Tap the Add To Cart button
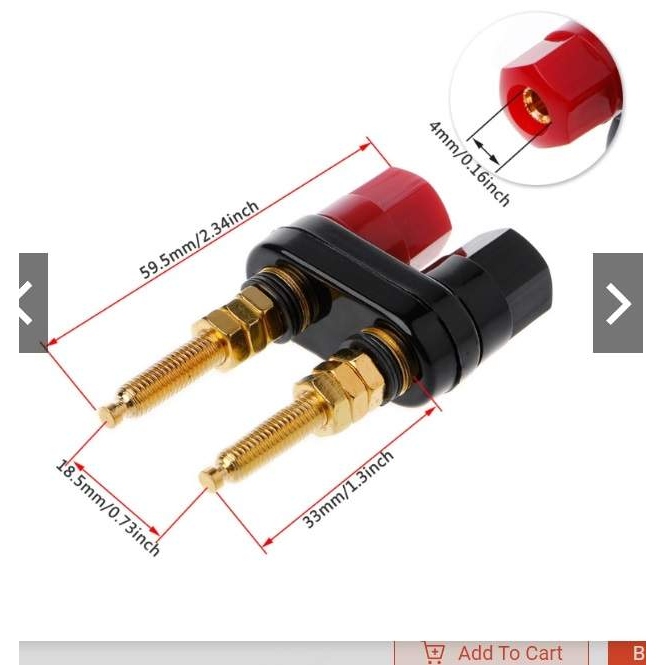The height and width of the screenshot is (665, 665). [492, 653]
